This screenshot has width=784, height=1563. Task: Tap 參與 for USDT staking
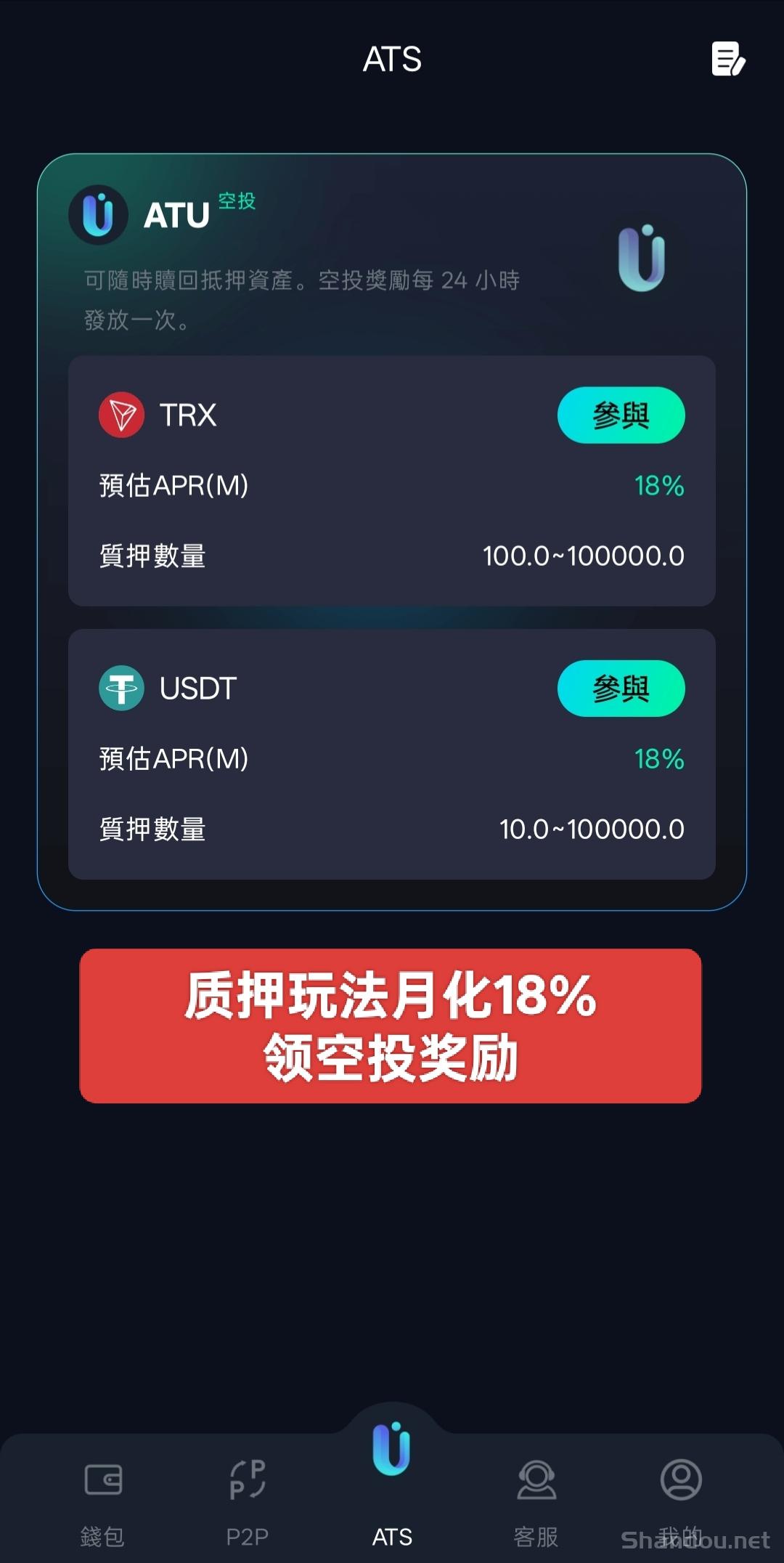(621, 689)
